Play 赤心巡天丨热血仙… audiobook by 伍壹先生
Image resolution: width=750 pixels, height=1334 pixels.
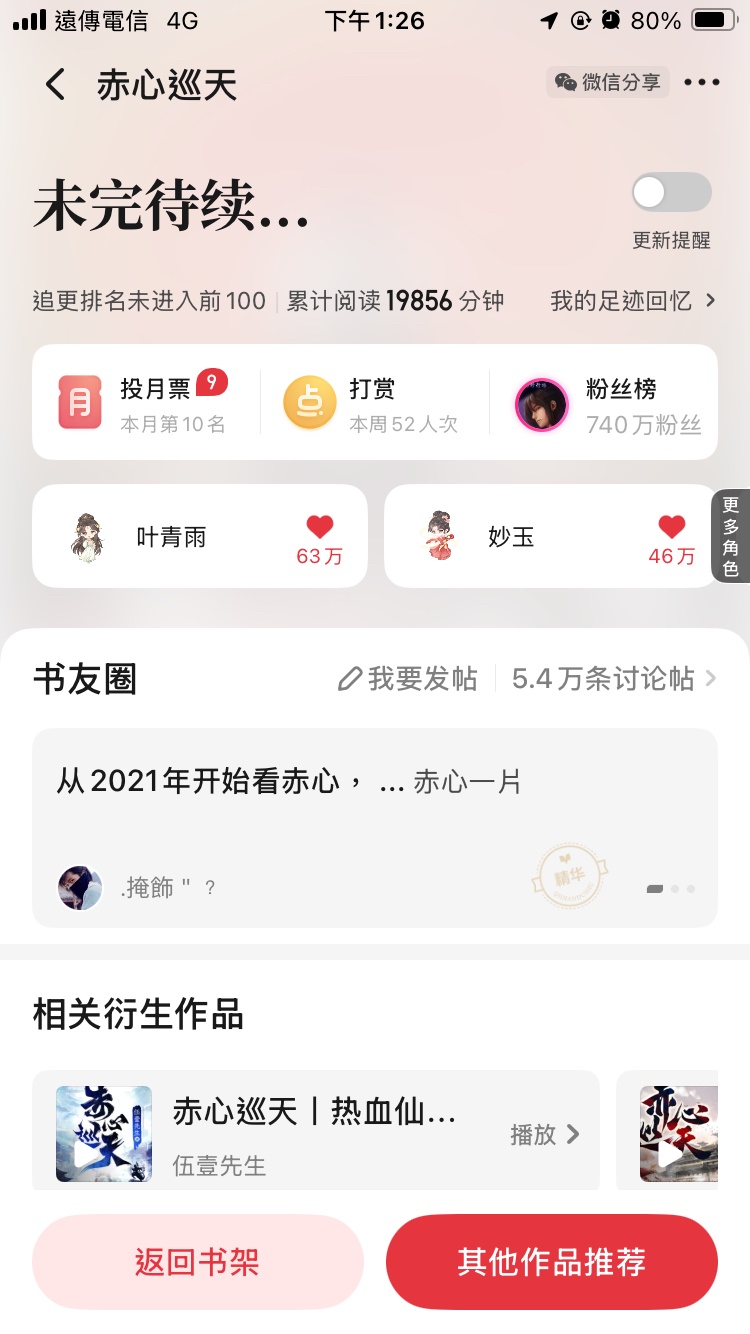[316, 1132]
